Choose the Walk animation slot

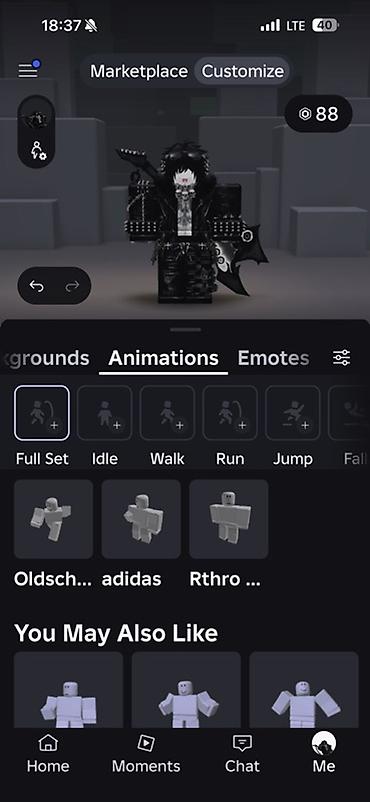pos(167,413)
